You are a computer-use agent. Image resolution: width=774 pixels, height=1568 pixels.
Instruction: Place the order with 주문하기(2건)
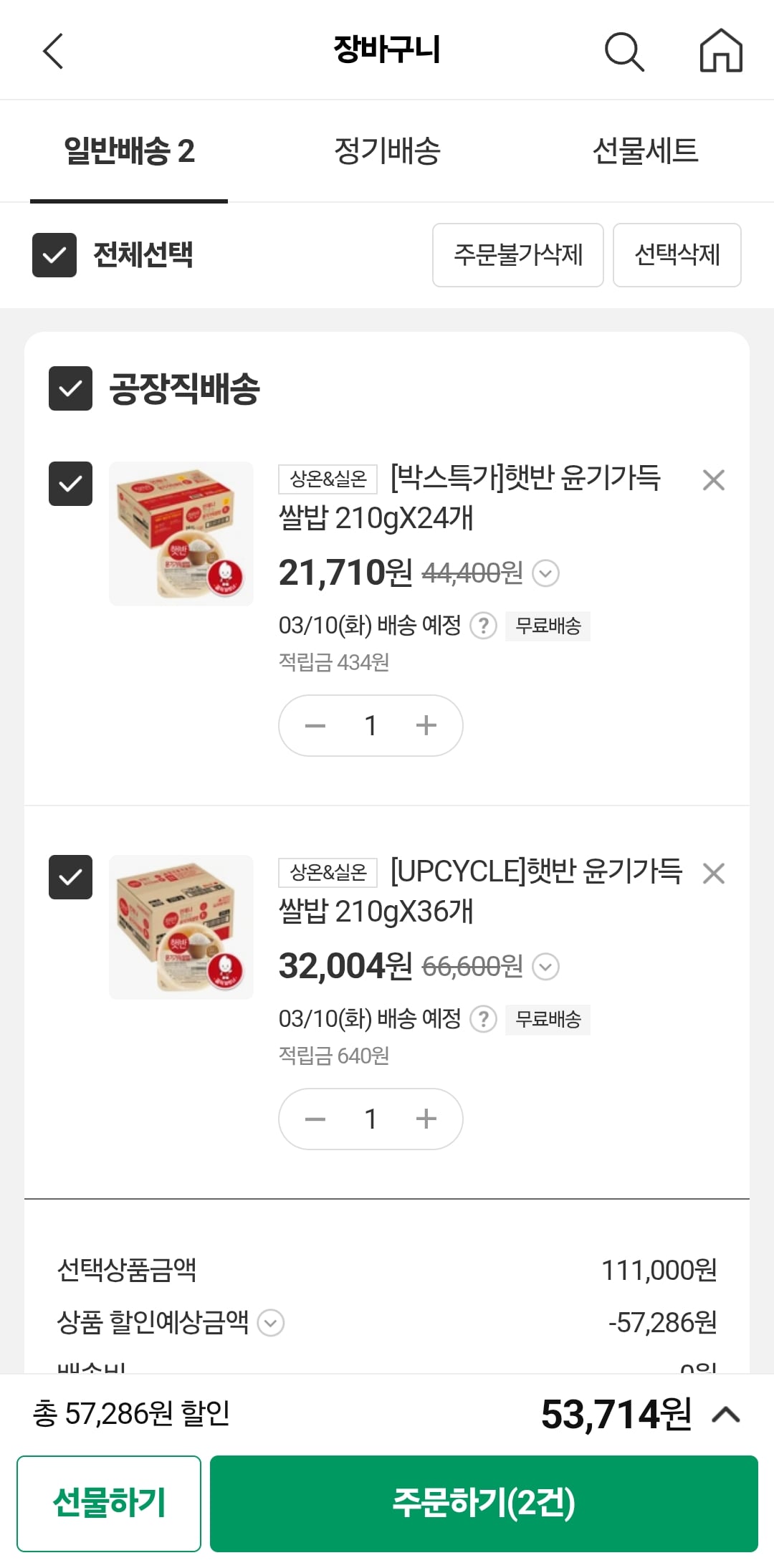point(484,1503)
